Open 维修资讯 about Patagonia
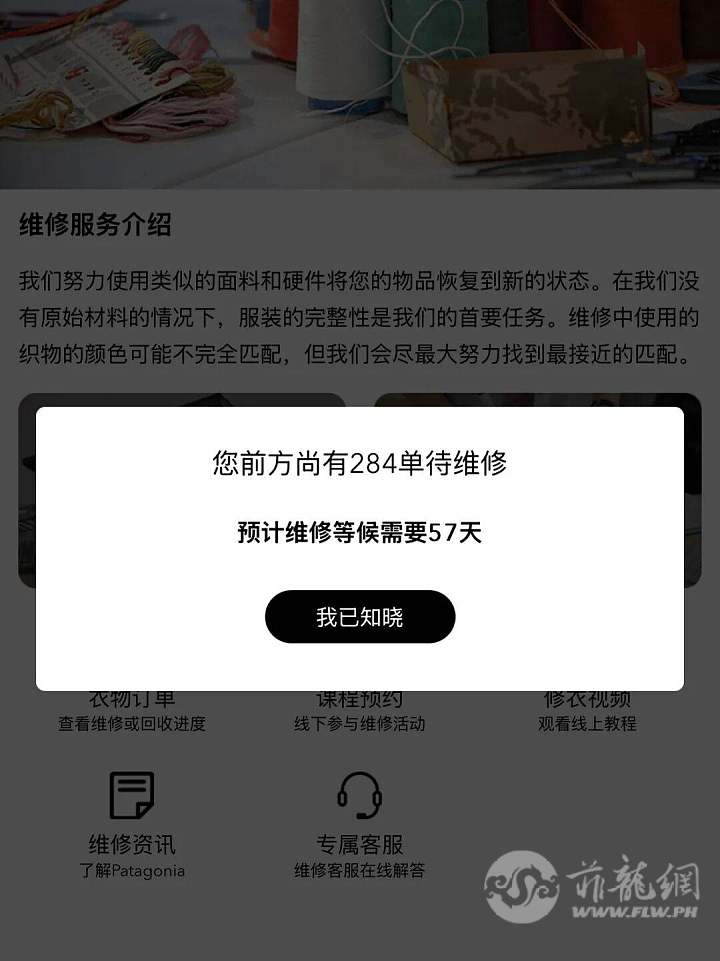This screenshot has width=720, height=961. 132,822
